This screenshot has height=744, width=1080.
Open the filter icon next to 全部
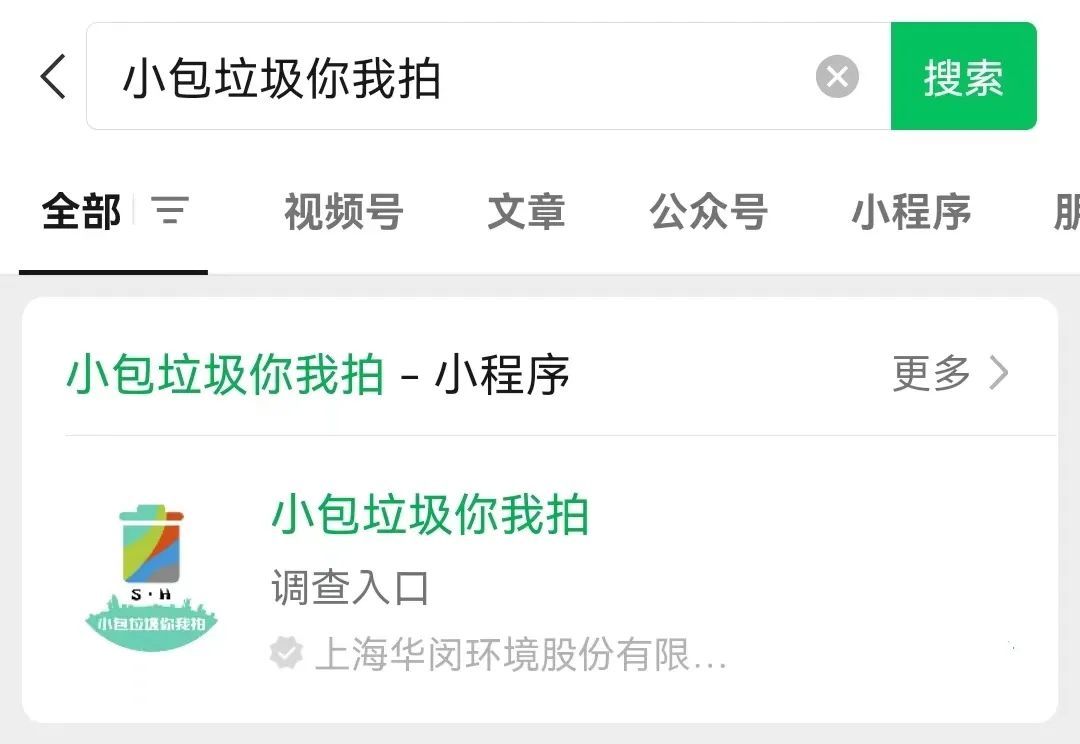point(170,211)
